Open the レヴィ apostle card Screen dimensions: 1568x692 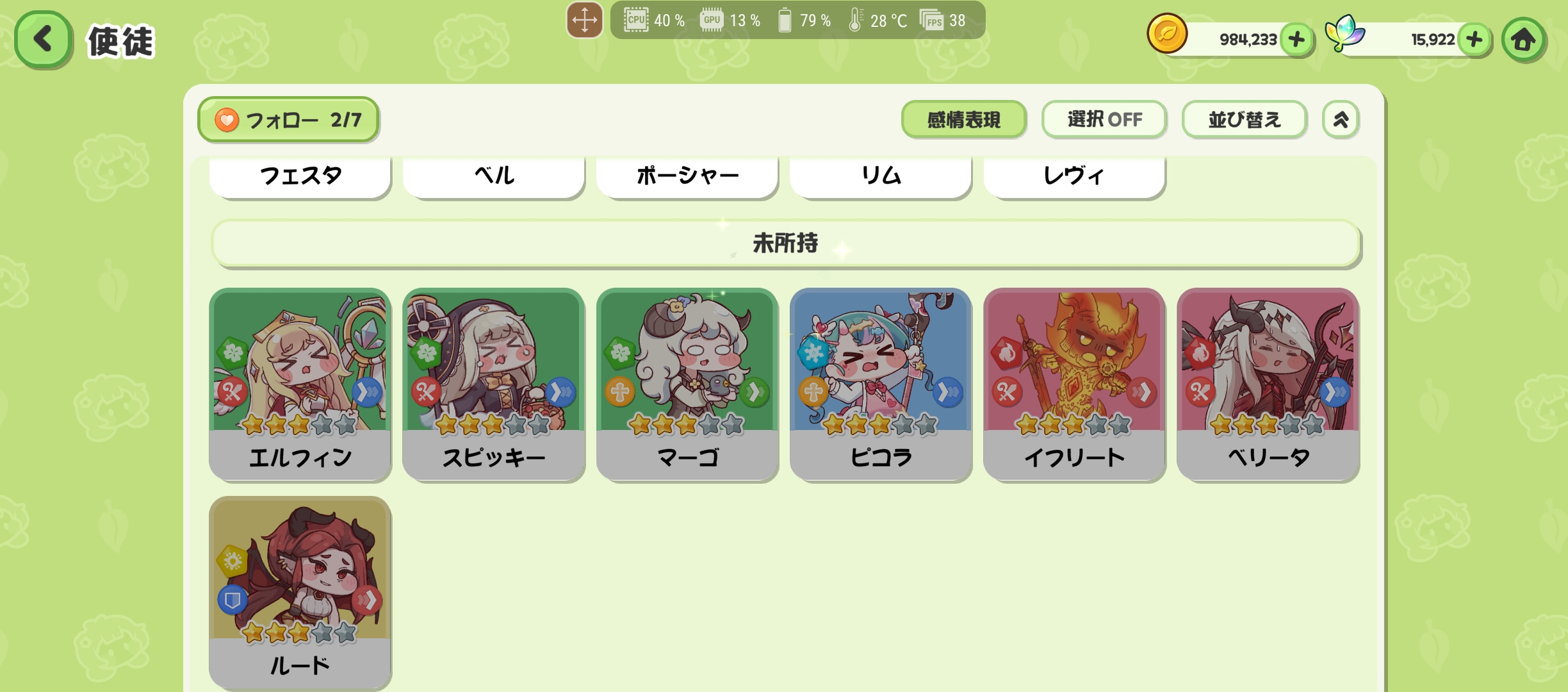[1074, 177]
